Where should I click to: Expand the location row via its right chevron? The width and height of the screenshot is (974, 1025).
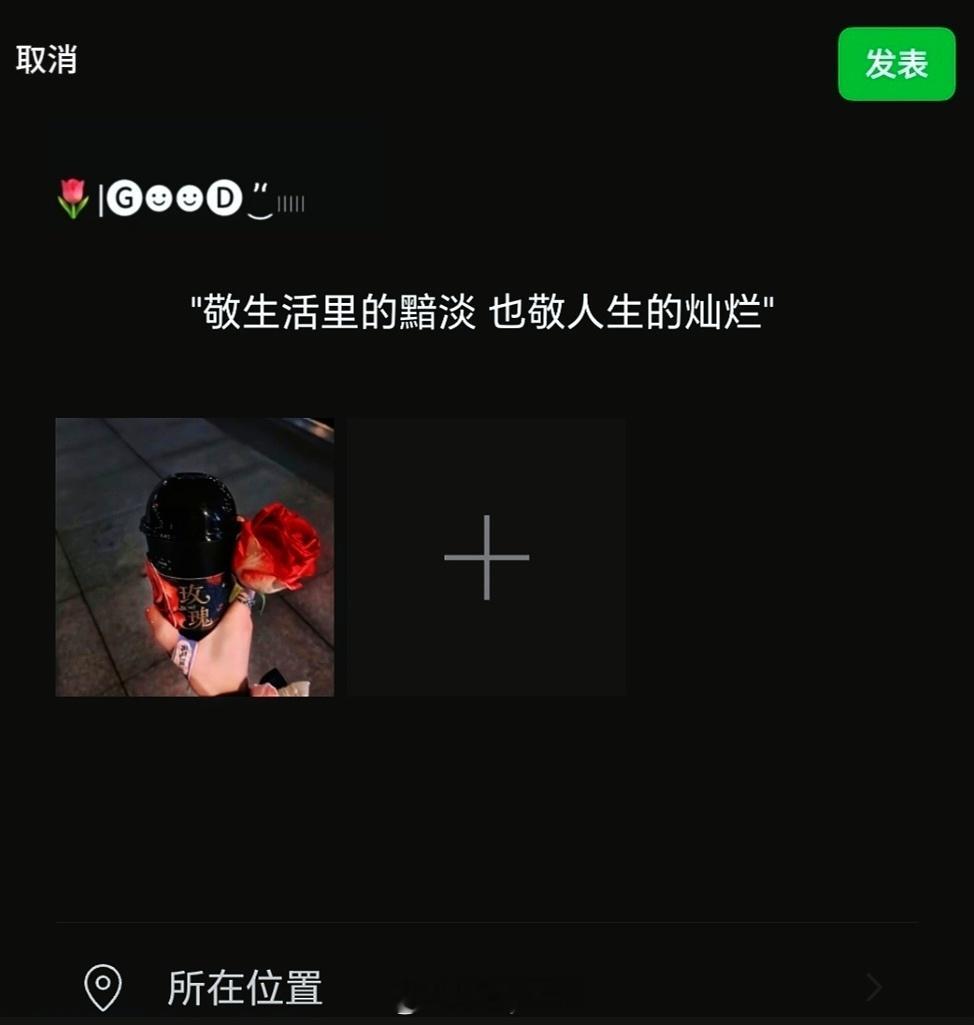pyautogui.click(x=872, y=988)
